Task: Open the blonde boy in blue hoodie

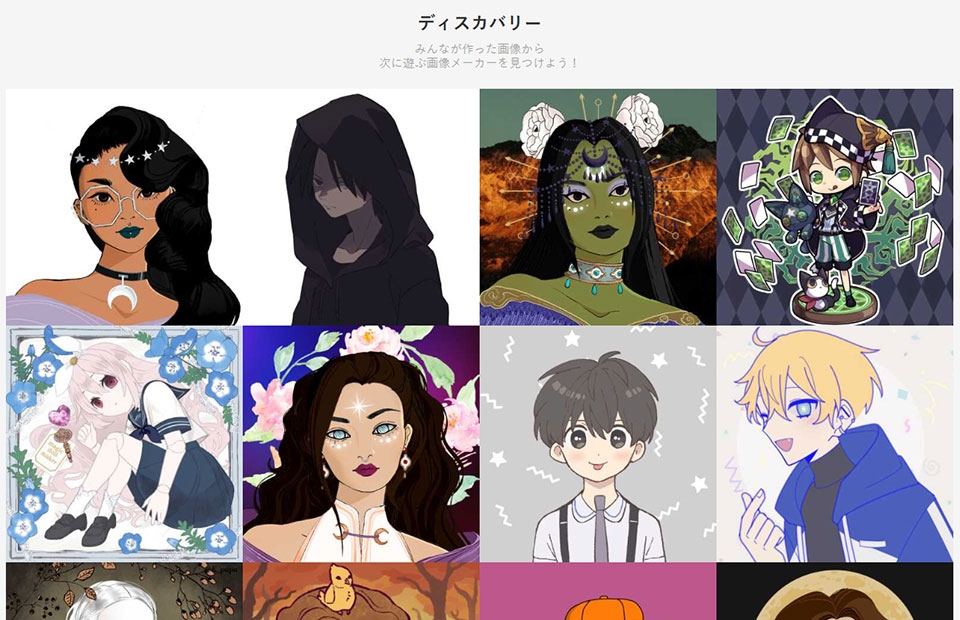Action: point(834,444)
